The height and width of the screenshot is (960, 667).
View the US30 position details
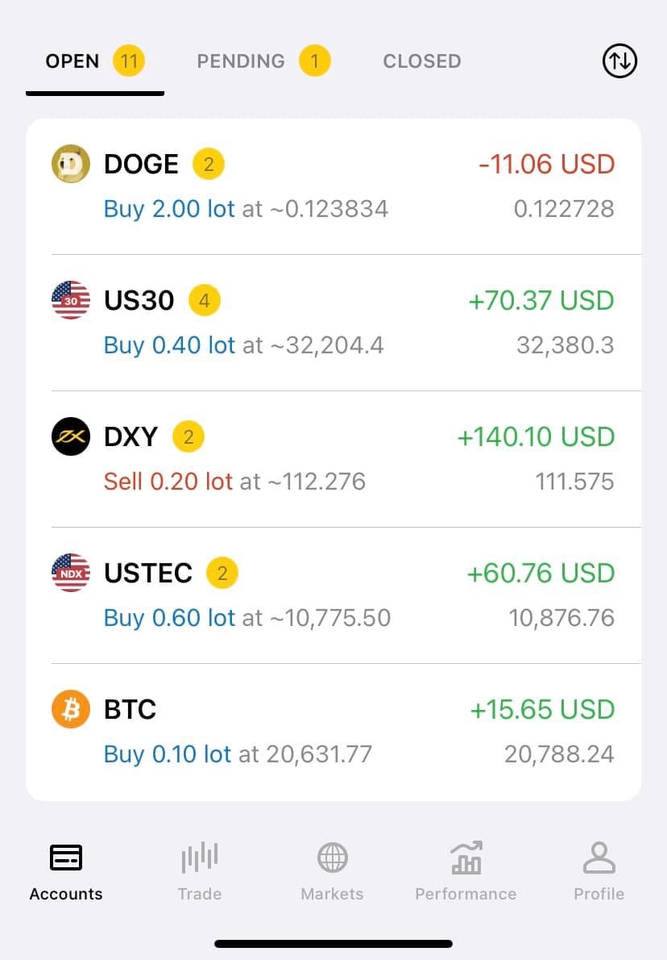tap(333, 322)
